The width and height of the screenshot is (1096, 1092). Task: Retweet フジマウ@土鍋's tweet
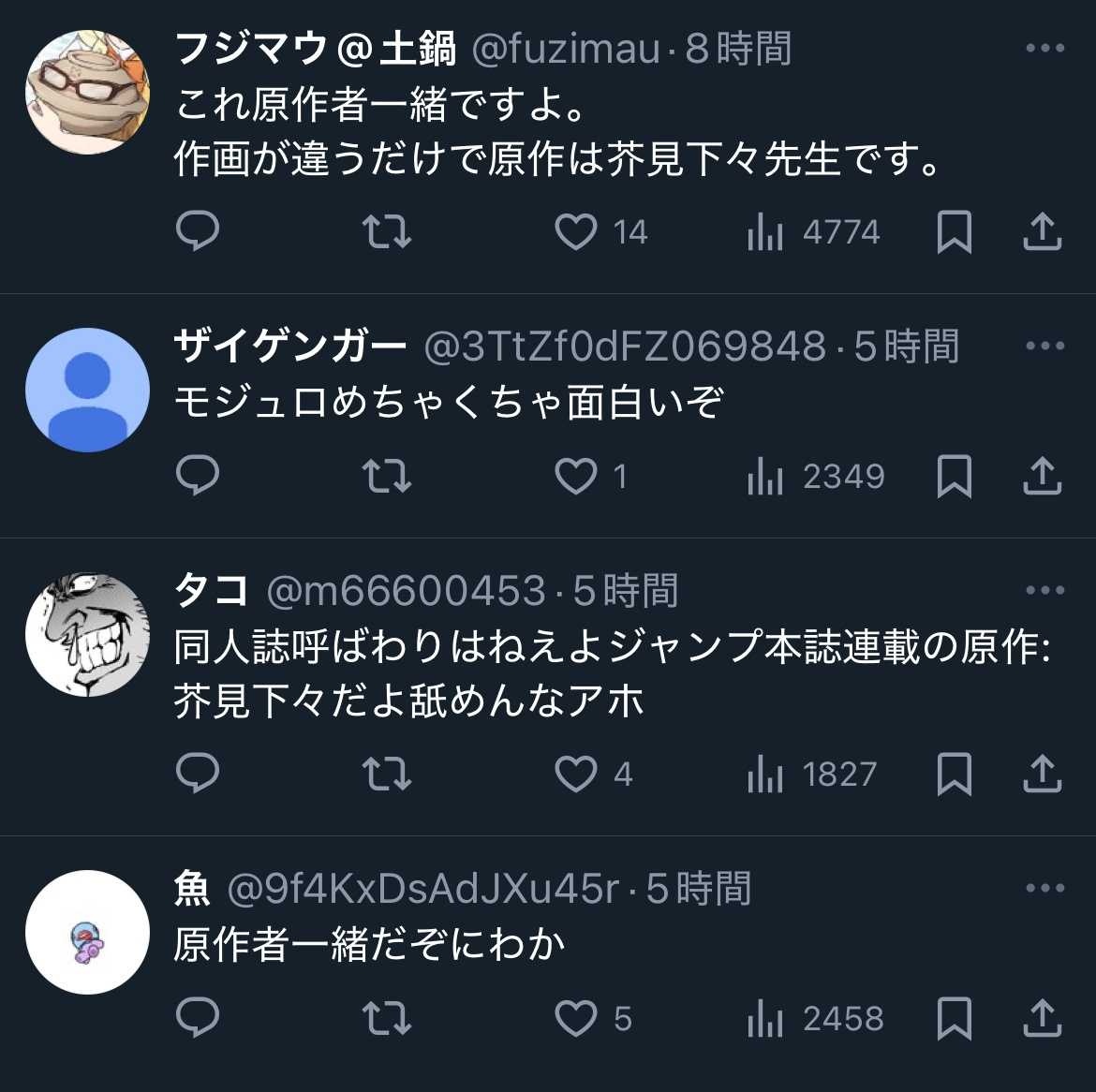point(387,231)
